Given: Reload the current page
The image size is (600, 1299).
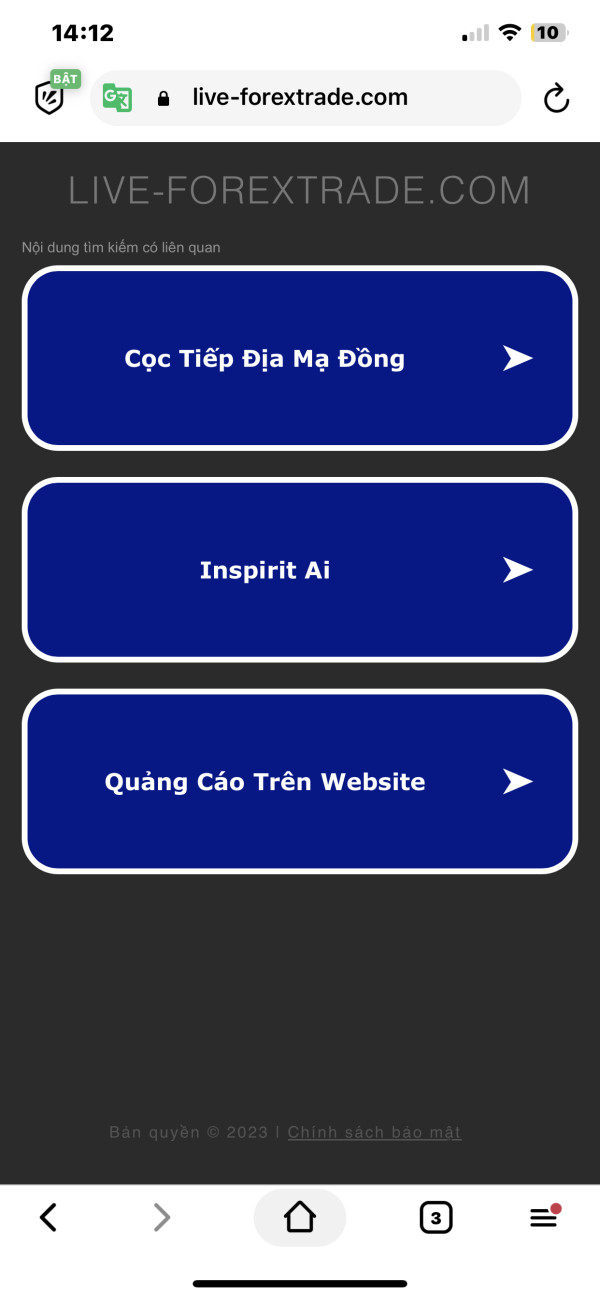Looking at the screenshot, I should [x=556, y=98].
